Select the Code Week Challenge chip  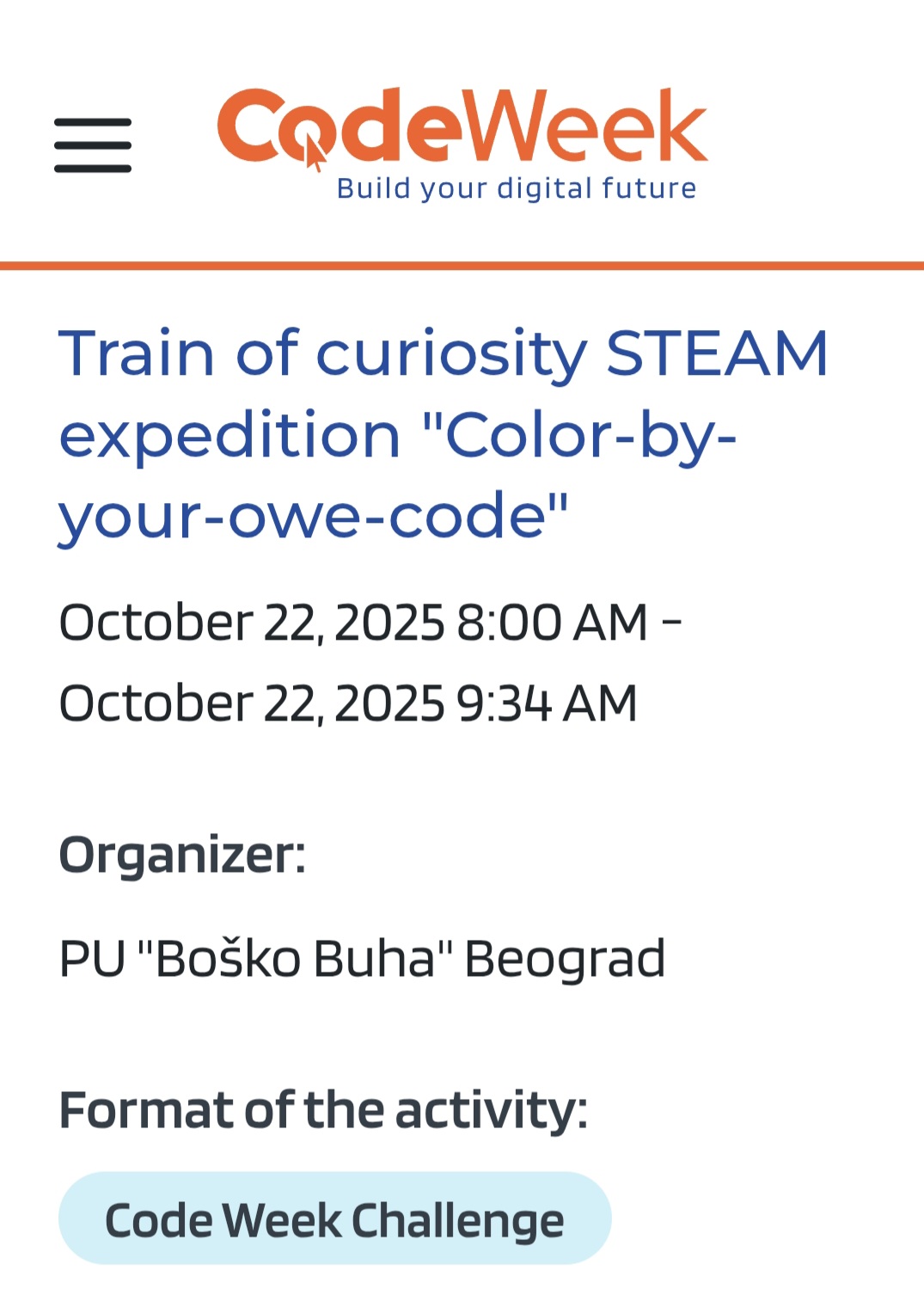tap(334, 1218)
